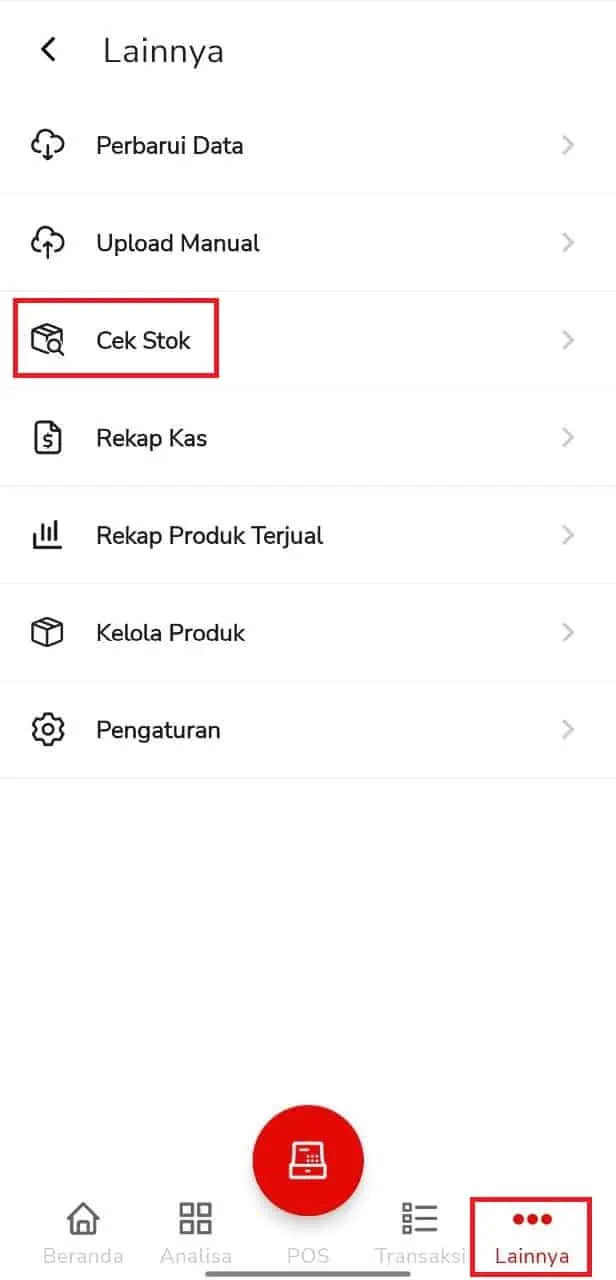
Task: Tap the red POS cash register button
Action: click(x=308, y=1160)
